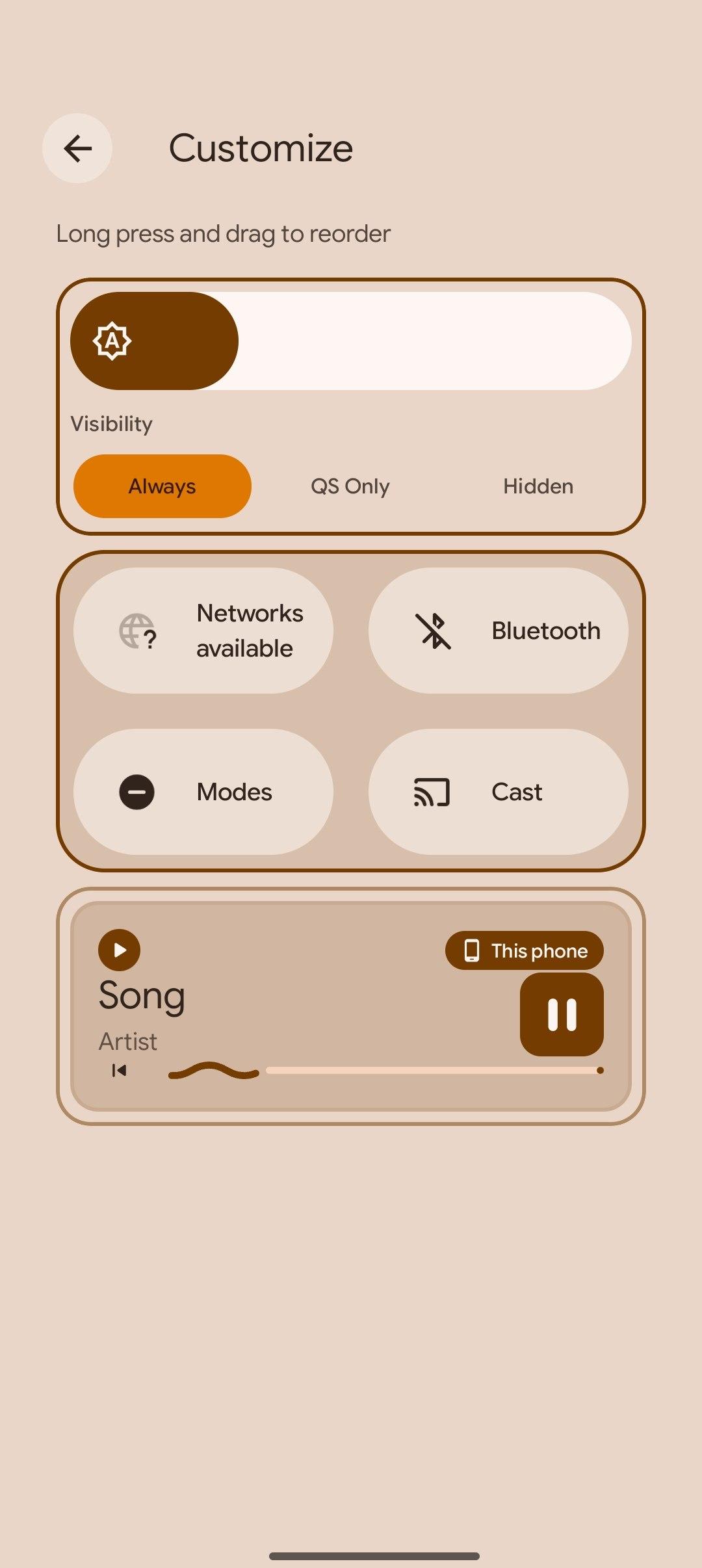Toggle the Bluetooth tile
Viewport: 702px width, 1568px height.
(x=498, y=631)
